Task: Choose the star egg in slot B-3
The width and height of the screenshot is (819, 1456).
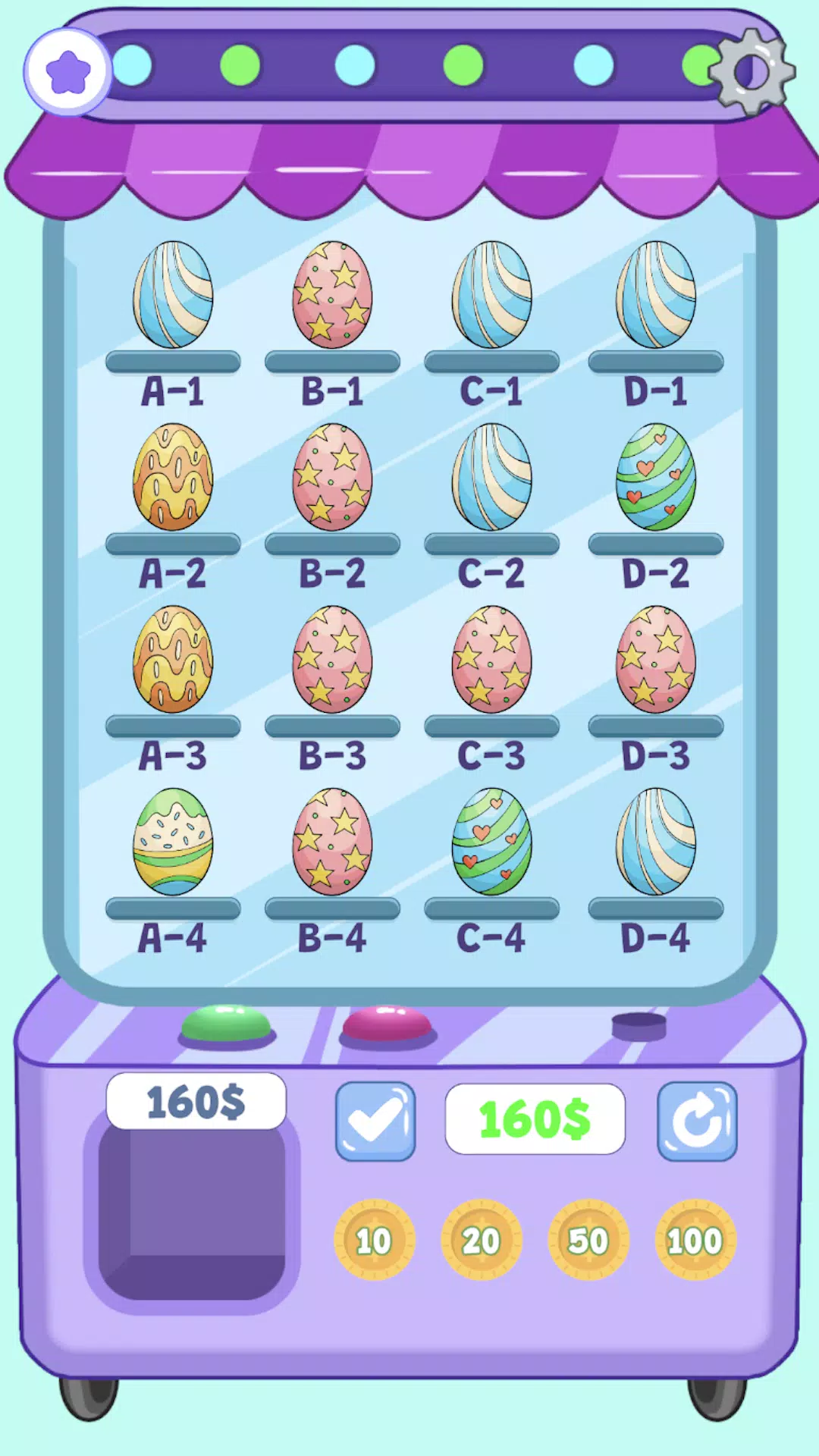Action: tap(332, 659)
